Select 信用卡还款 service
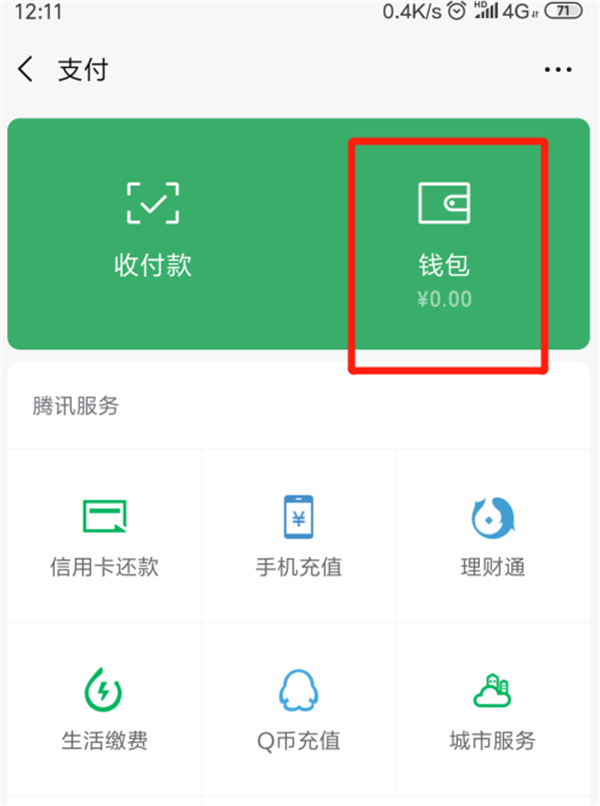Screen dimensions: 600x806 click(x=104, y=536)
